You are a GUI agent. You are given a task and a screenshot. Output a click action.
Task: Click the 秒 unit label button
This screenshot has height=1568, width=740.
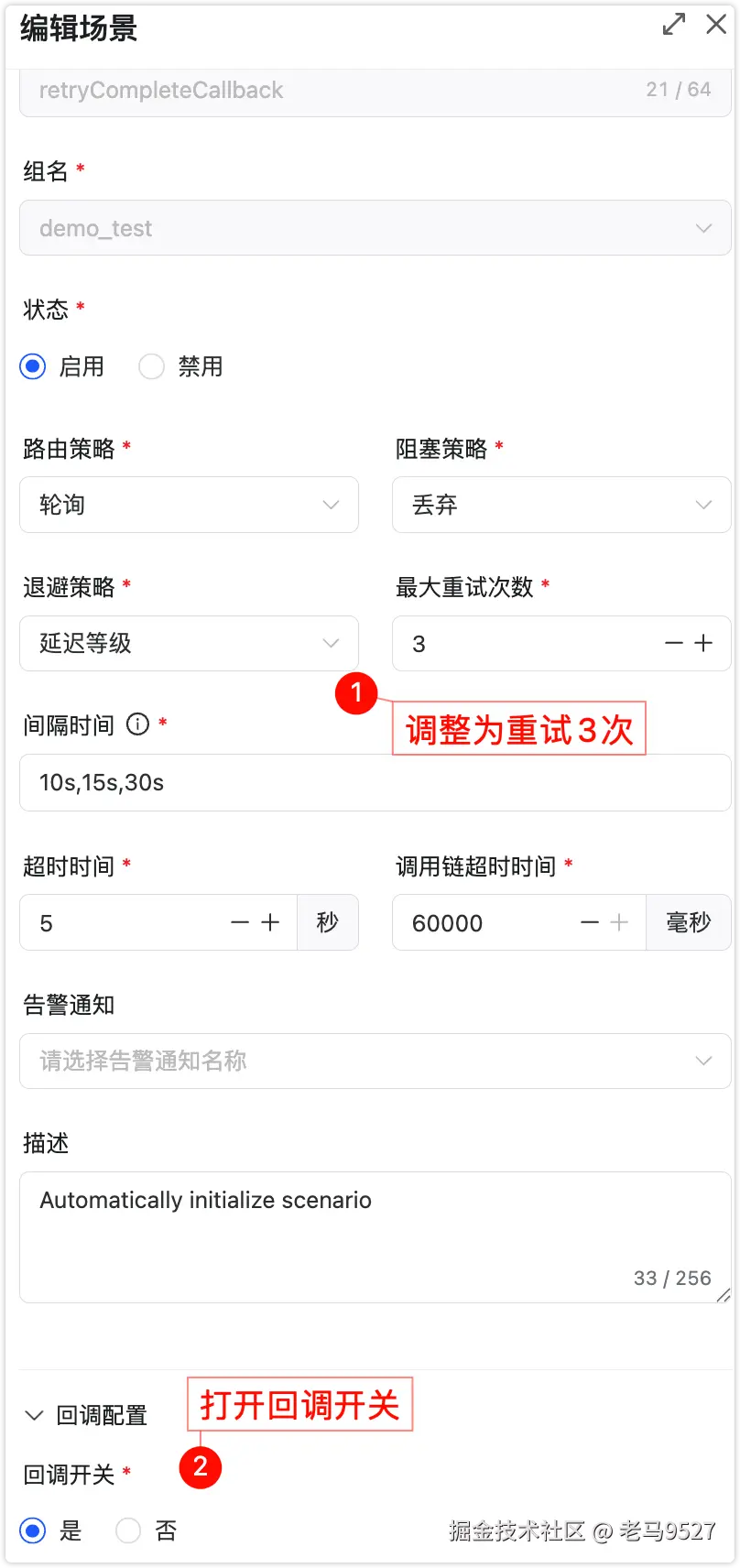click(x=327, y=922)
